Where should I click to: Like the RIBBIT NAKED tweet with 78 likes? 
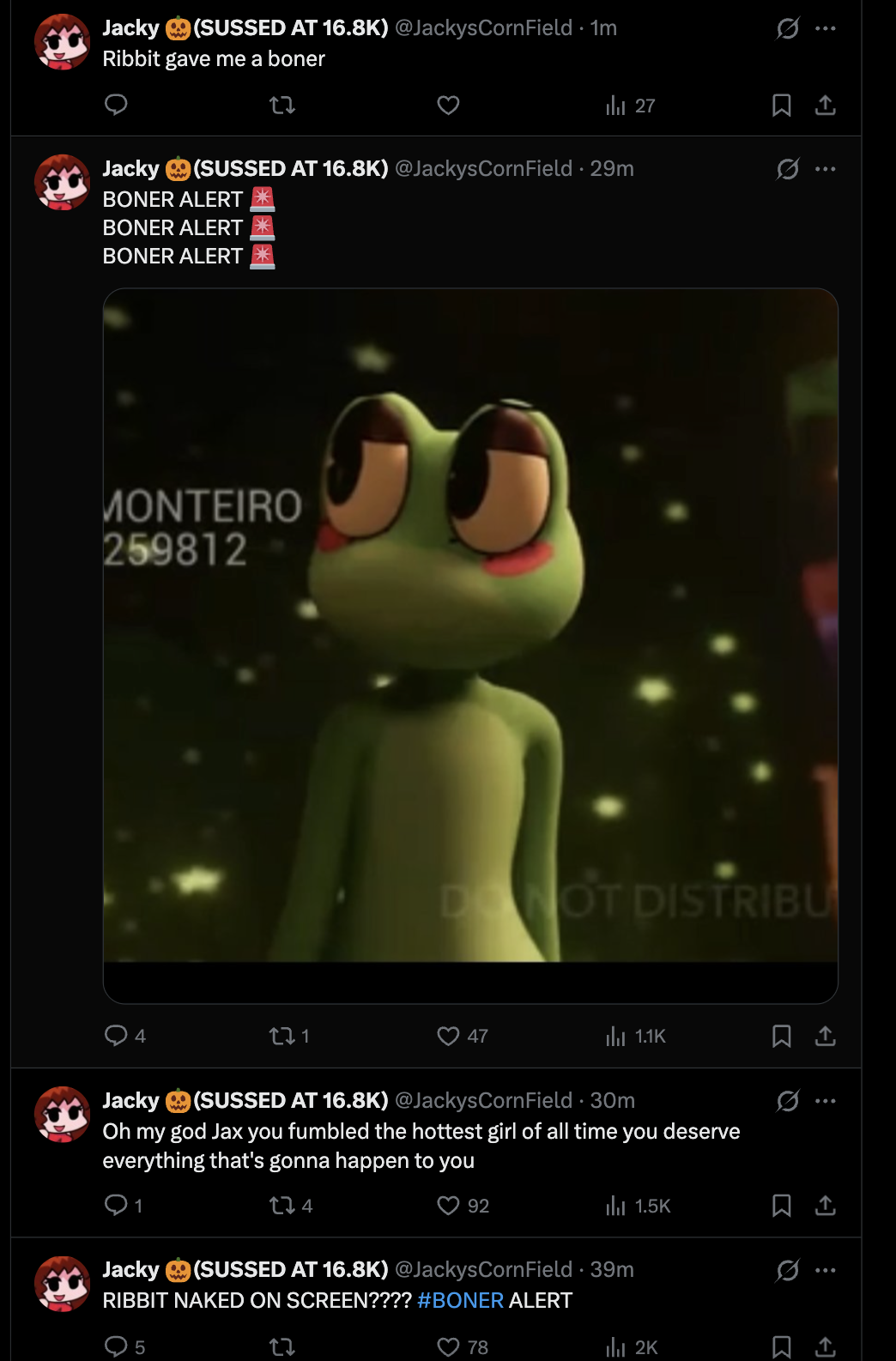point(463,1346)
